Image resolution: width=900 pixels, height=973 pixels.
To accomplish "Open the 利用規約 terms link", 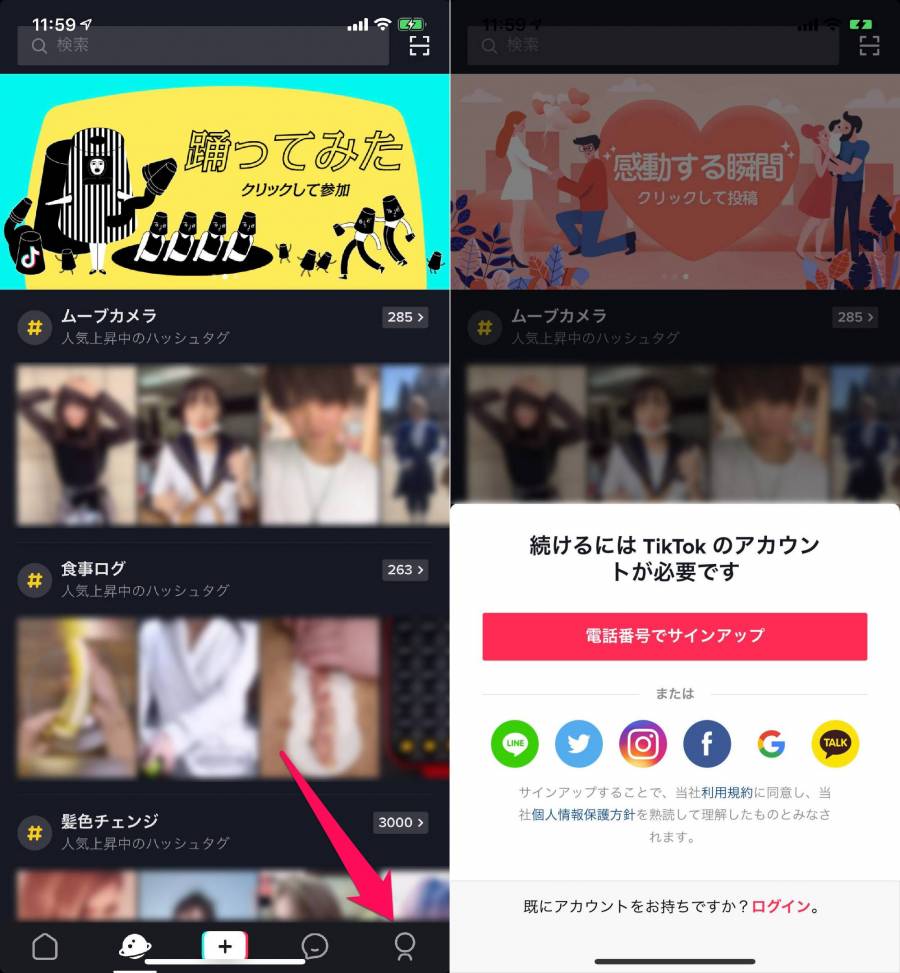I will click(x=727, y=792).
